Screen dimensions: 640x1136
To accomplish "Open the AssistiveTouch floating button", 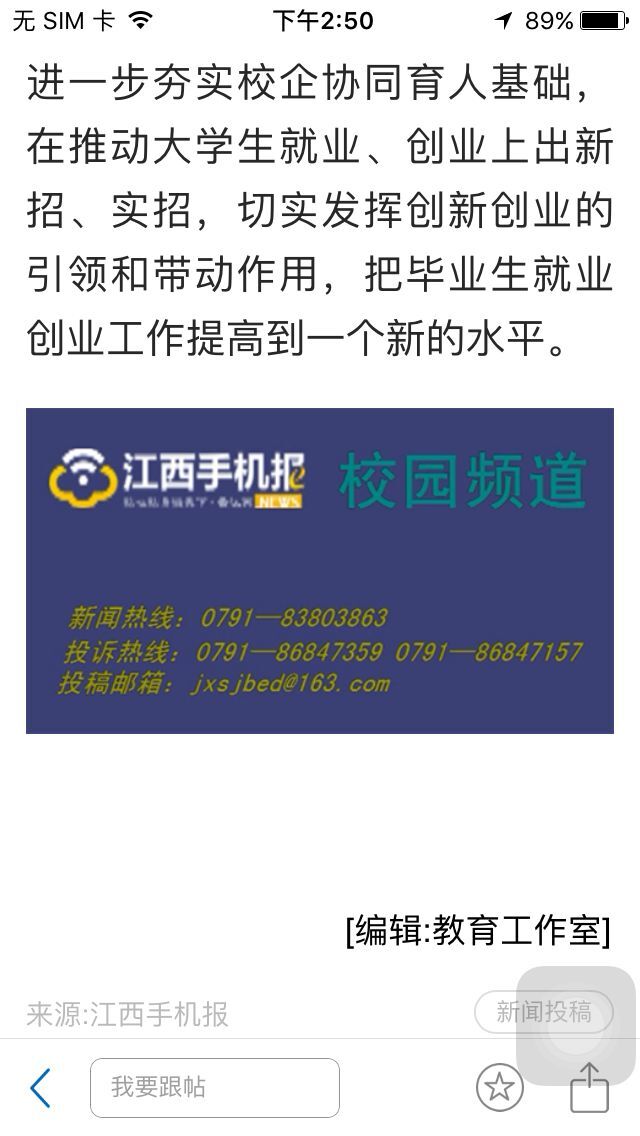I will [576, 1026].
